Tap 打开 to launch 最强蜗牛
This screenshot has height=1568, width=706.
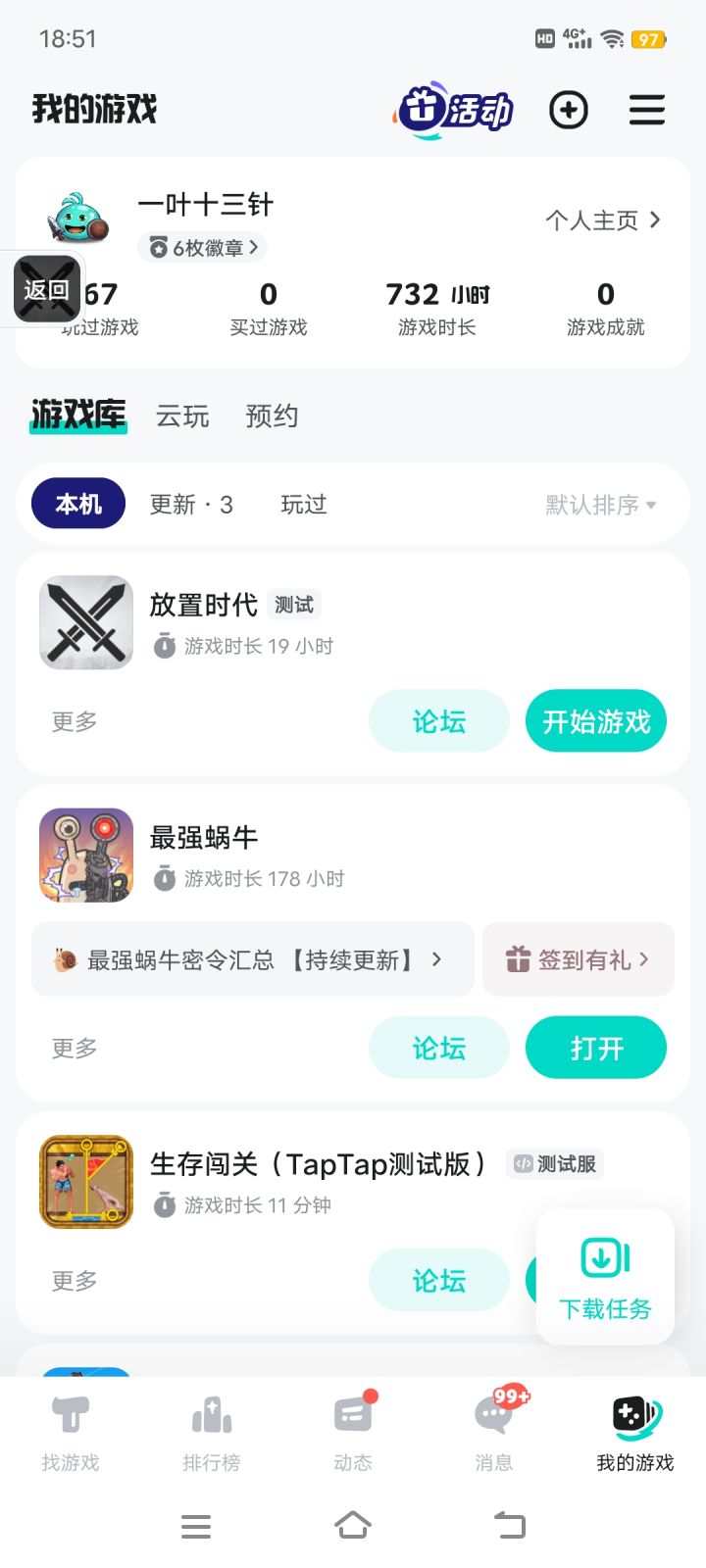(596, 1049)
